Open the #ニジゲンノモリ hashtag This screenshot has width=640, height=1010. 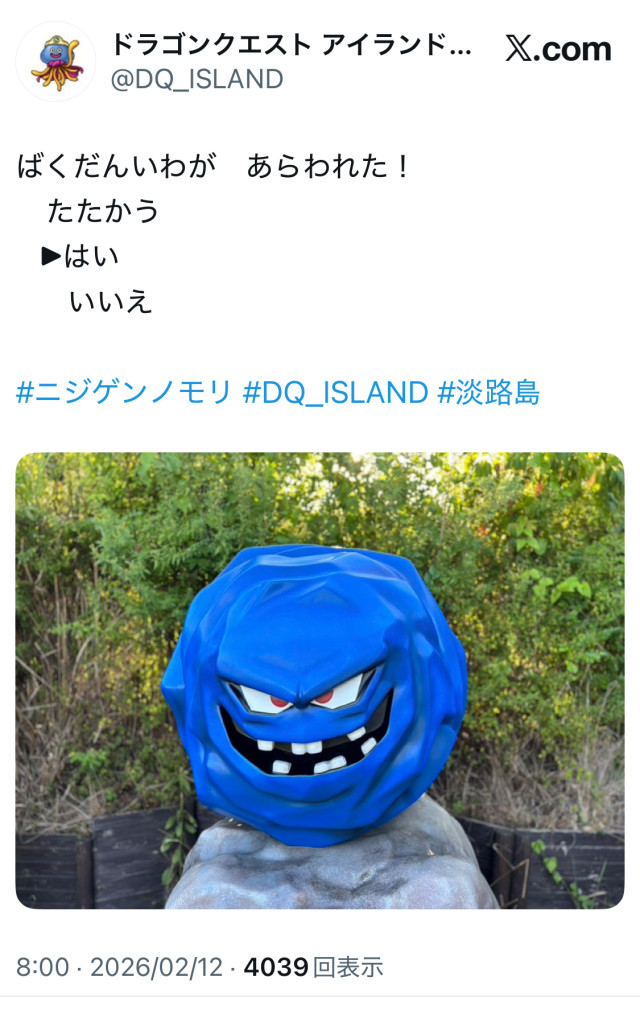(x=124, y=393)
